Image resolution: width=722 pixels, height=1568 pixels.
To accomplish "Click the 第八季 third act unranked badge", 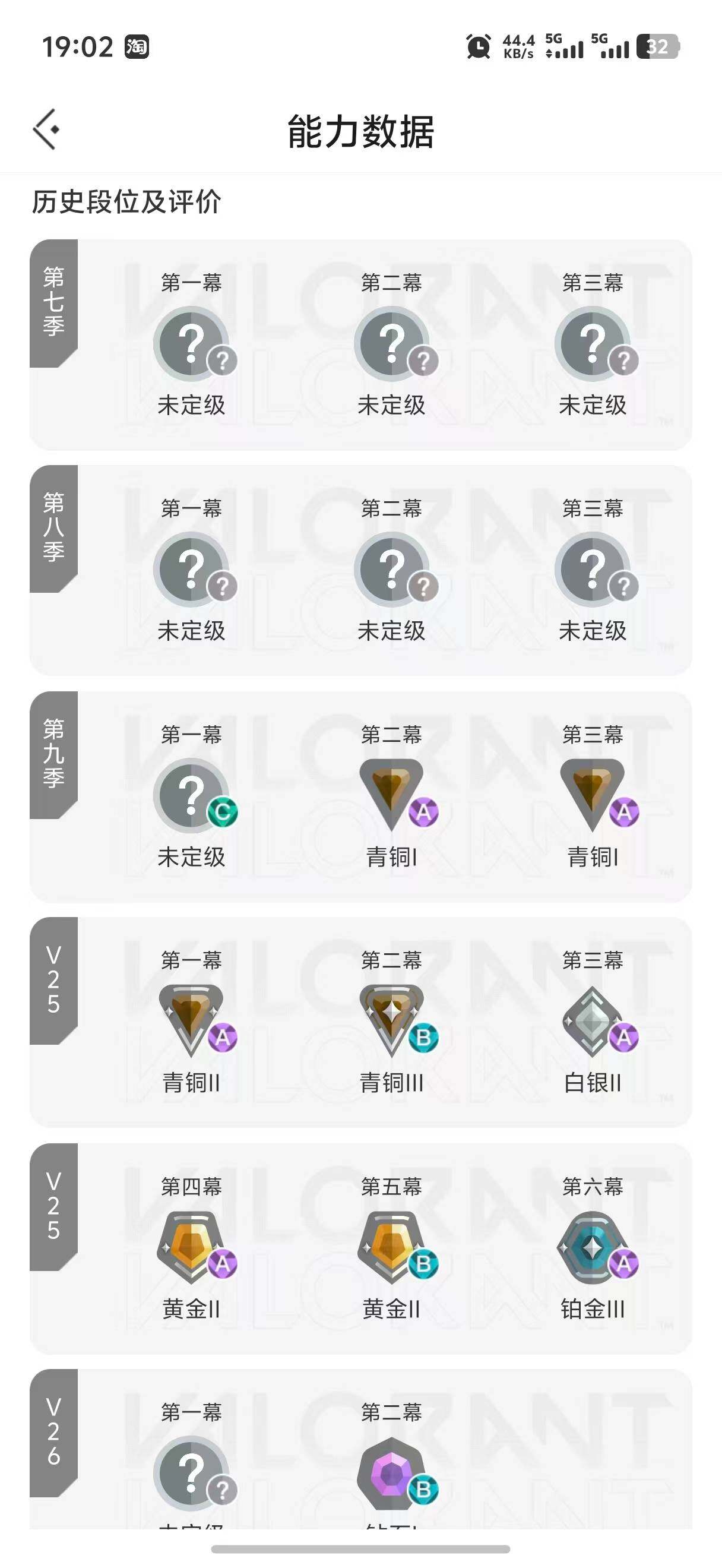I will [x=594, y=569].
